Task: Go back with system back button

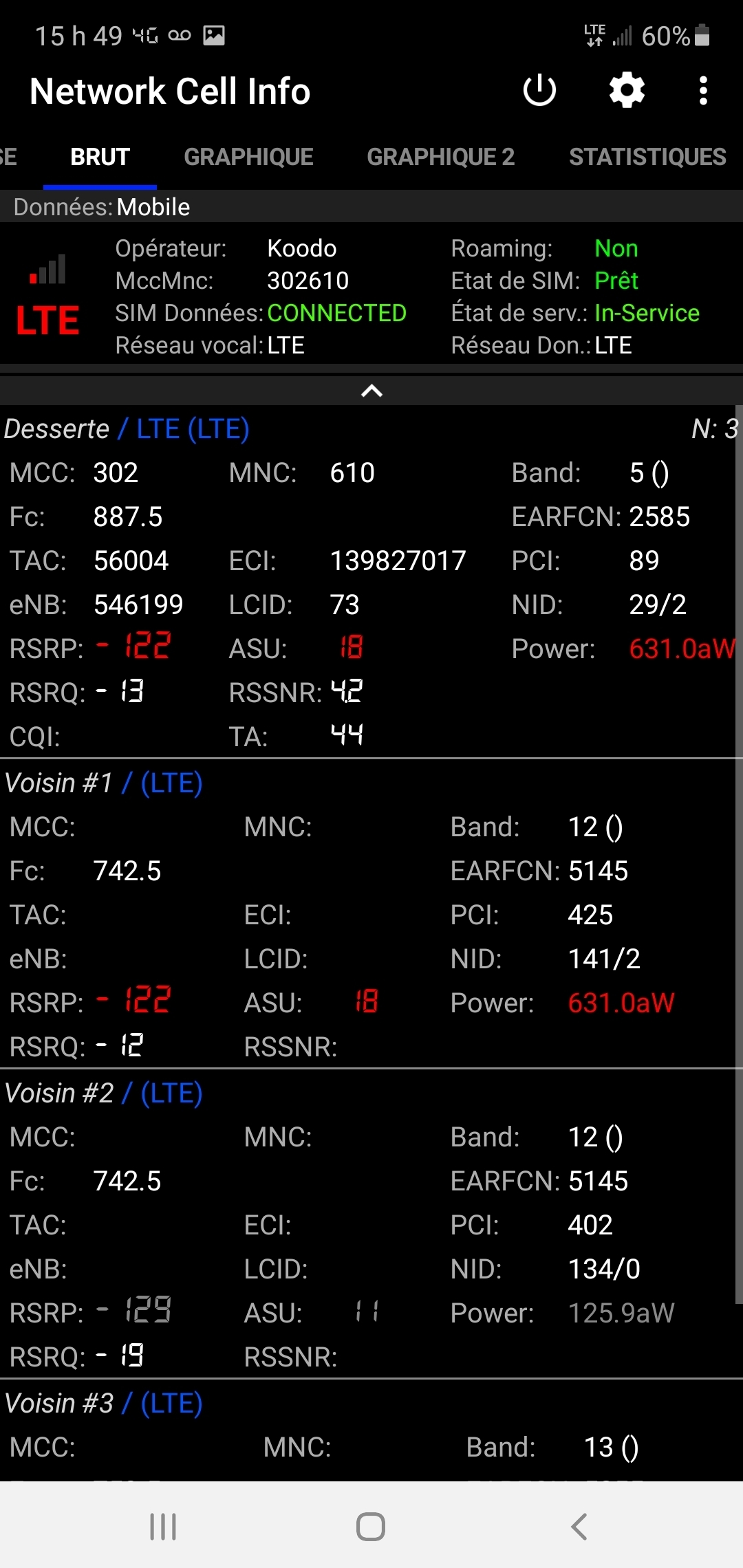Action: [x=579, y=1526]
